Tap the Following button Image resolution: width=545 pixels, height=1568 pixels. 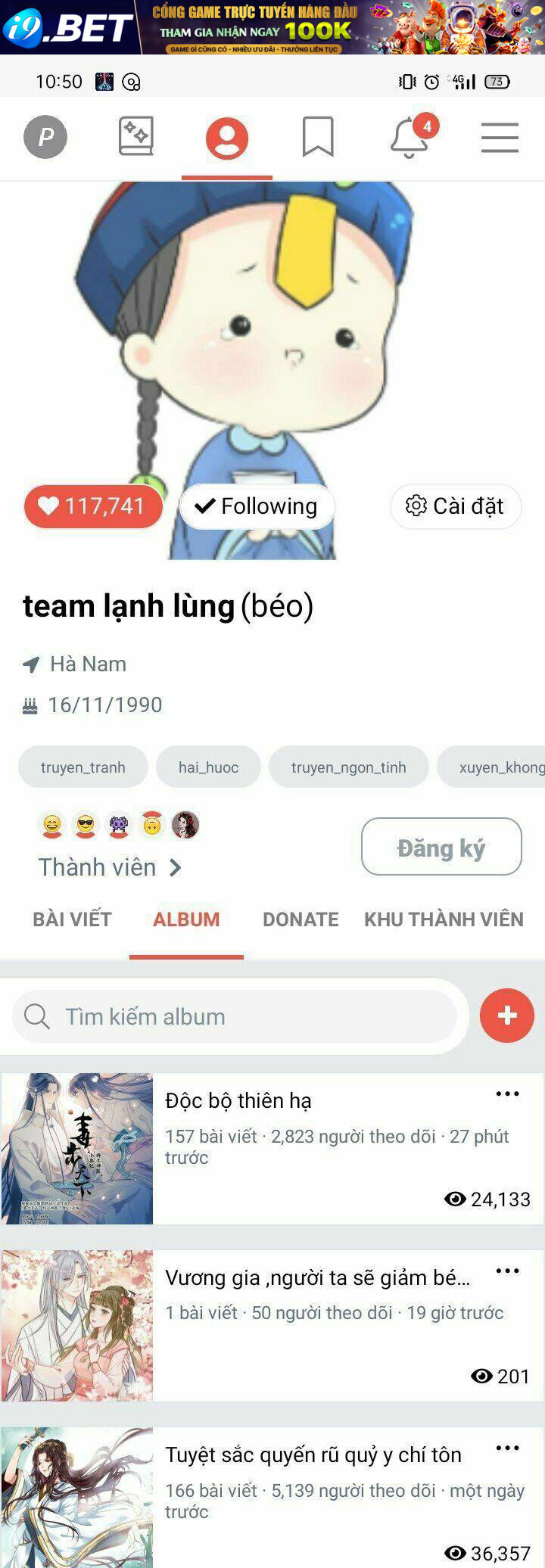point(257,506)
